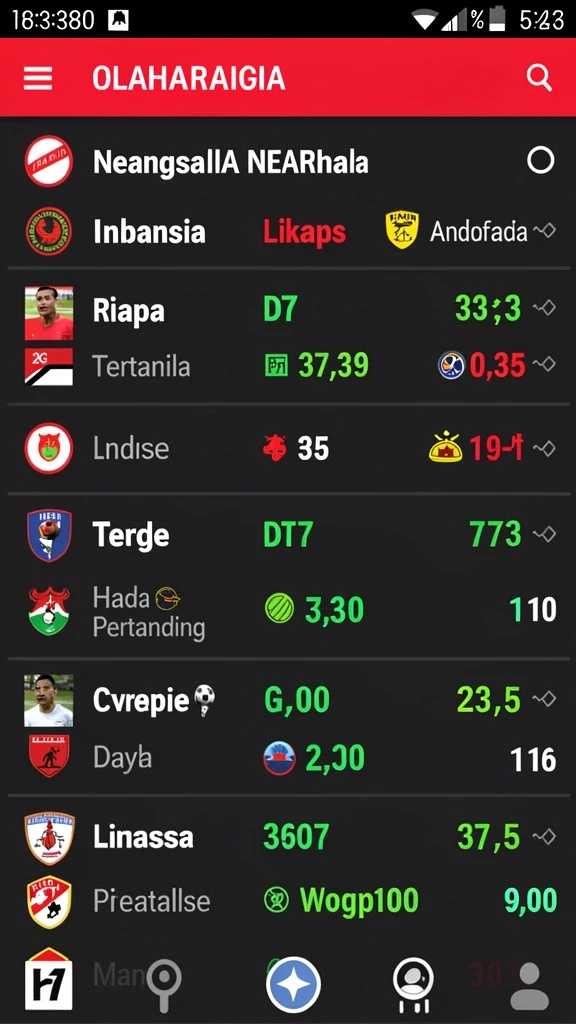Tap the blue star center tab
Viewport: 576px width, 1024px height.
click(x=293, y=984)
